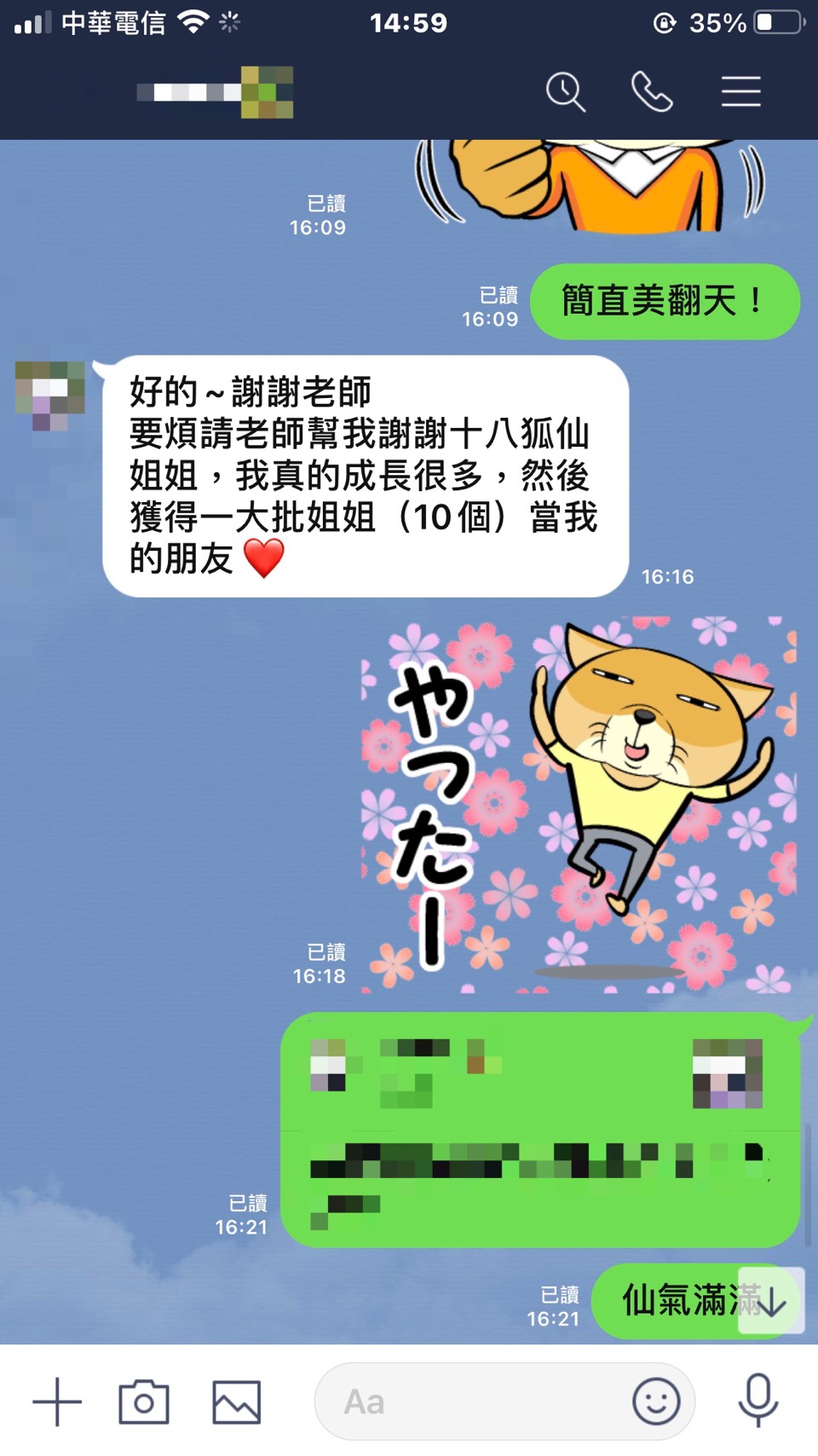Open the camera
This screenshot has height=1456, width=818.
point(144,1401)
